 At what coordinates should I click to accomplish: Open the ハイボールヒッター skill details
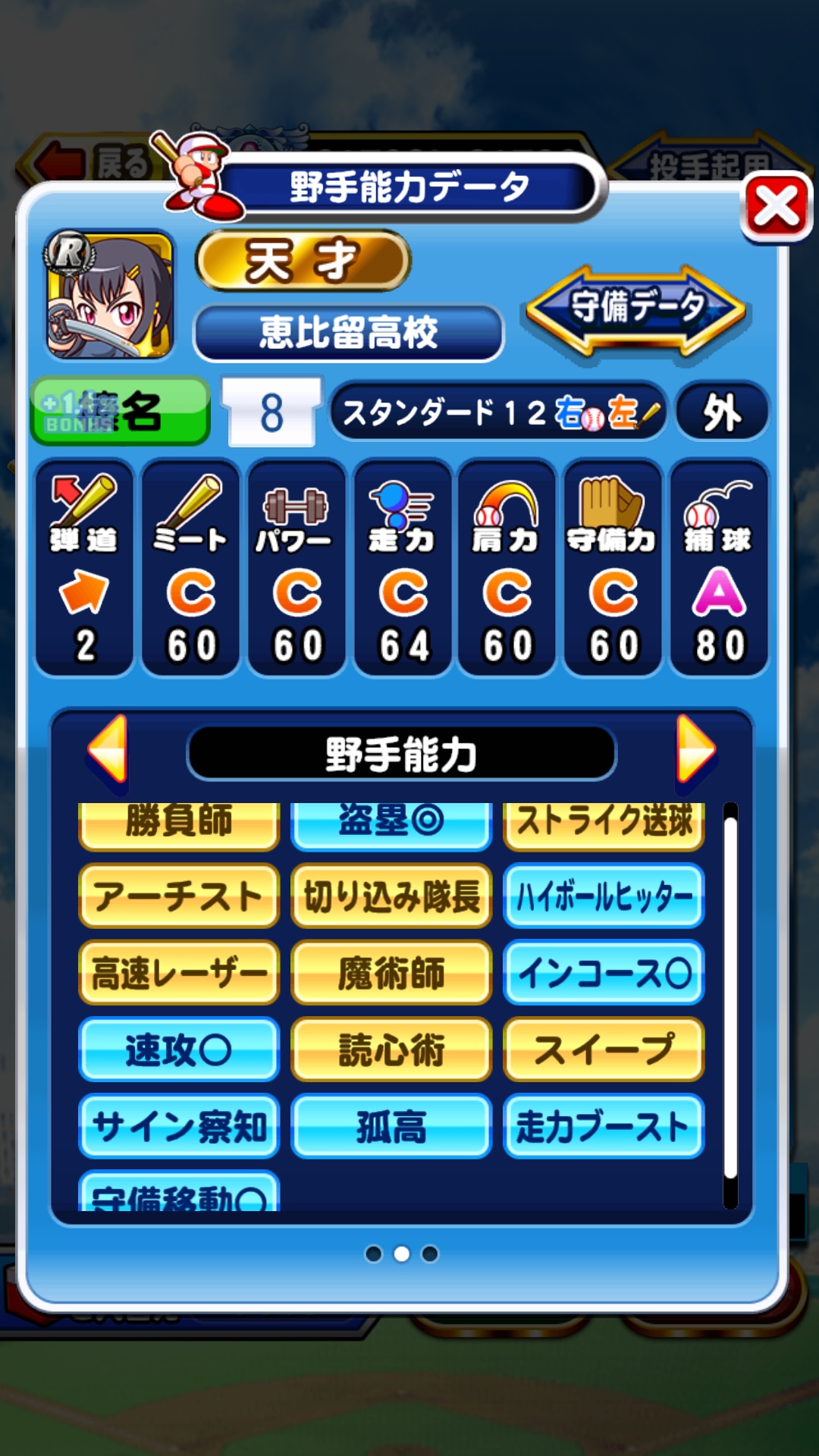[604, 896]
